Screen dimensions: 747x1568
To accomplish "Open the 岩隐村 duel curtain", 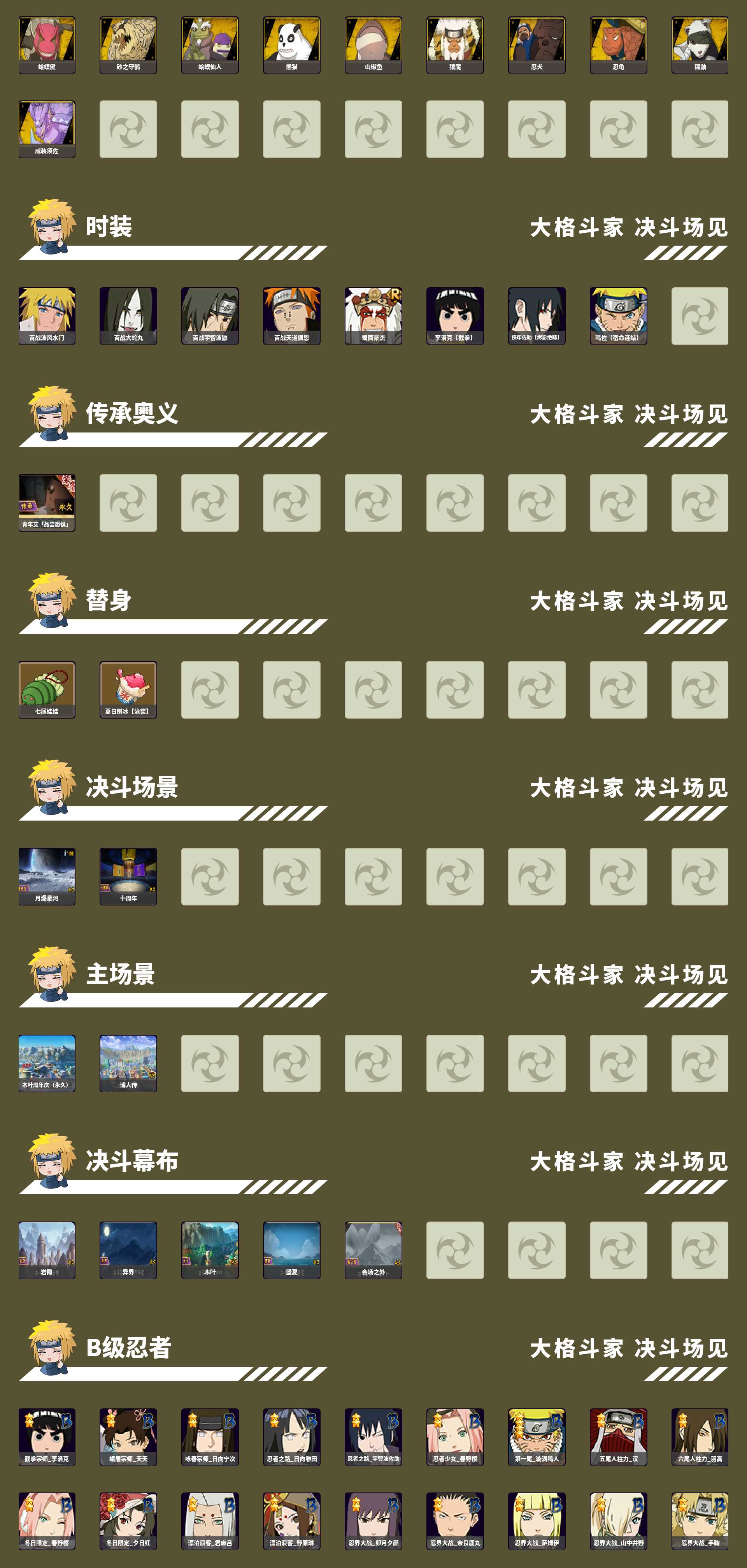I will 47,1251.
